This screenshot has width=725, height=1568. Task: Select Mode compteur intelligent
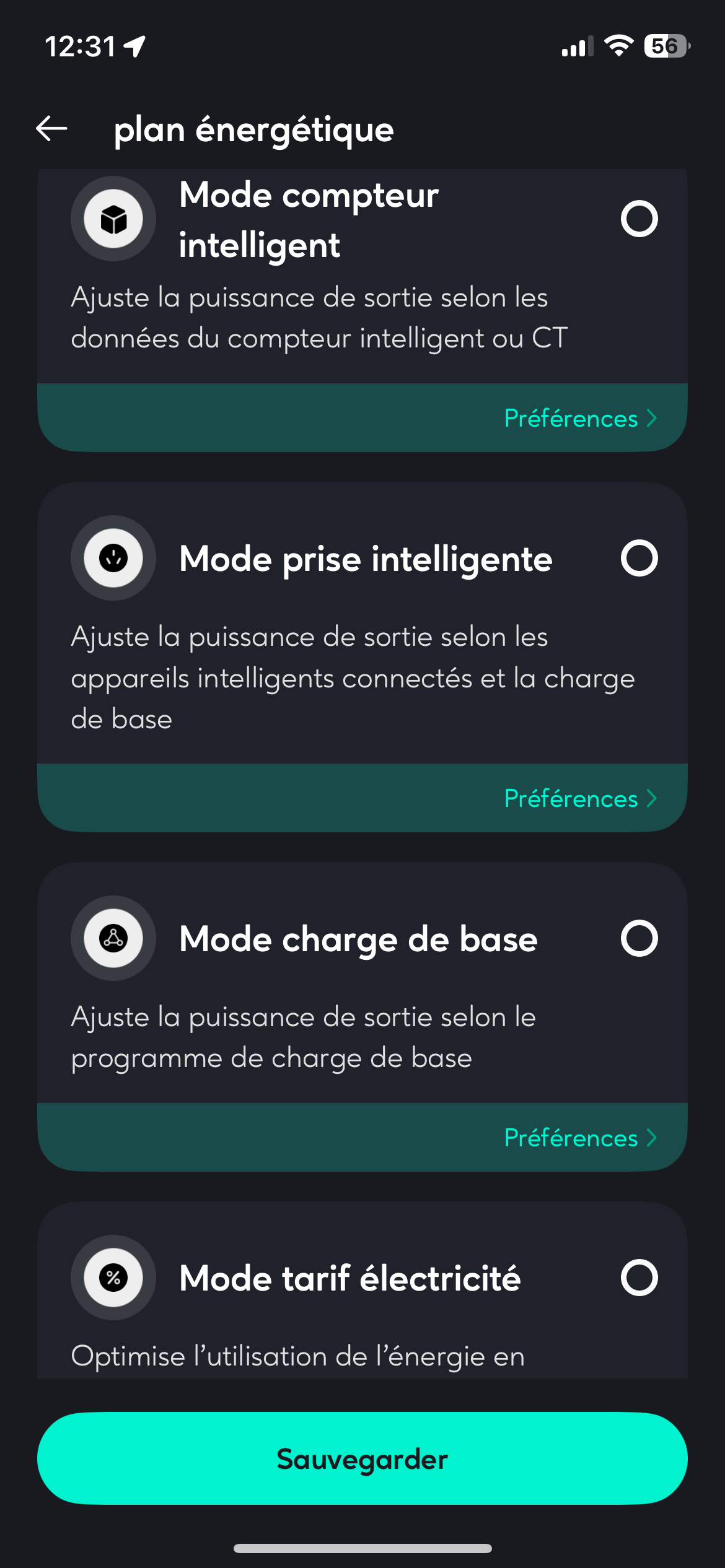(x=639, y=219)
